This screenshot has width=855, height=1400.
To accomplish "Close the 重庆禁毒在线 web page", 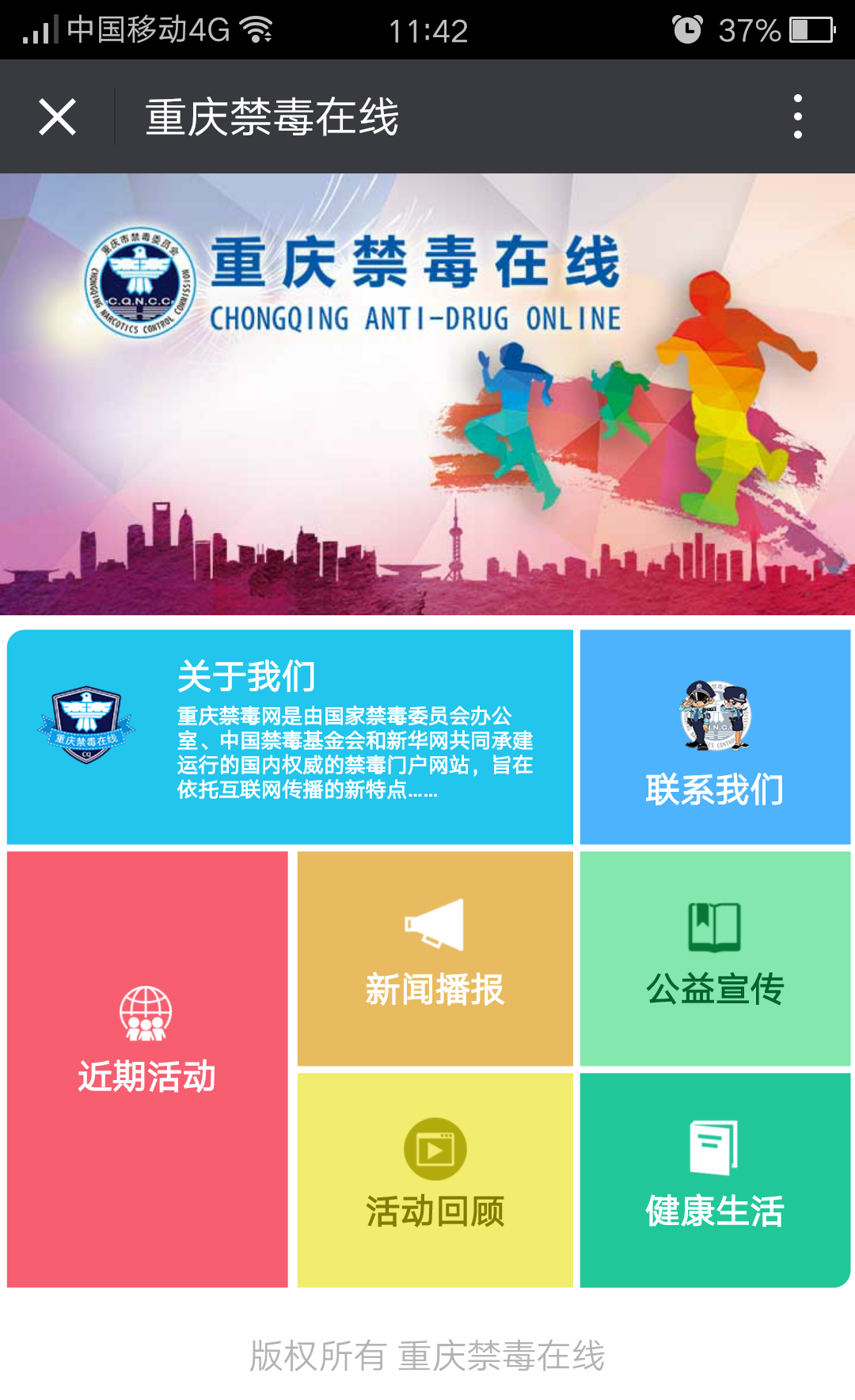I will 57,117.
